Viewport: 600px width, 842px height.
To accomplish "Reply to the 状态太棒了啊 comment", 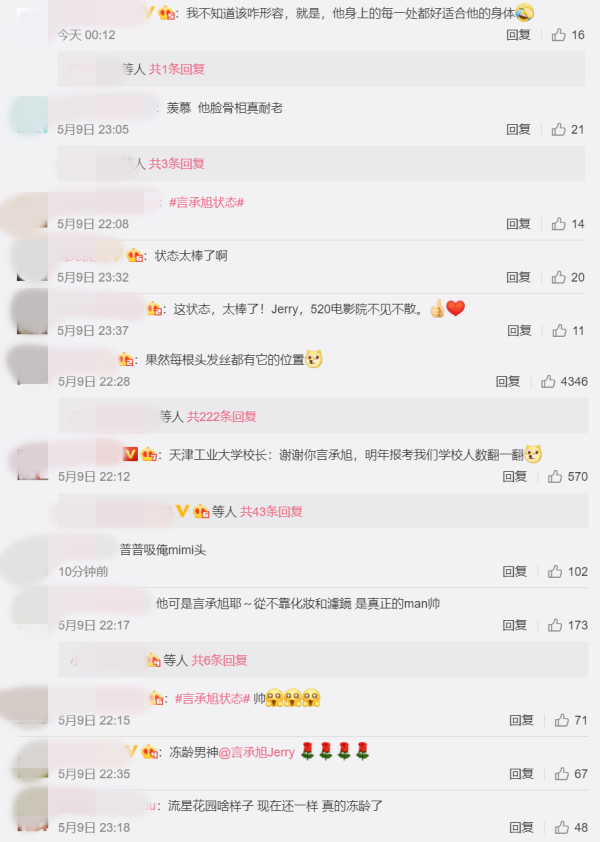I will pos(518,277).
